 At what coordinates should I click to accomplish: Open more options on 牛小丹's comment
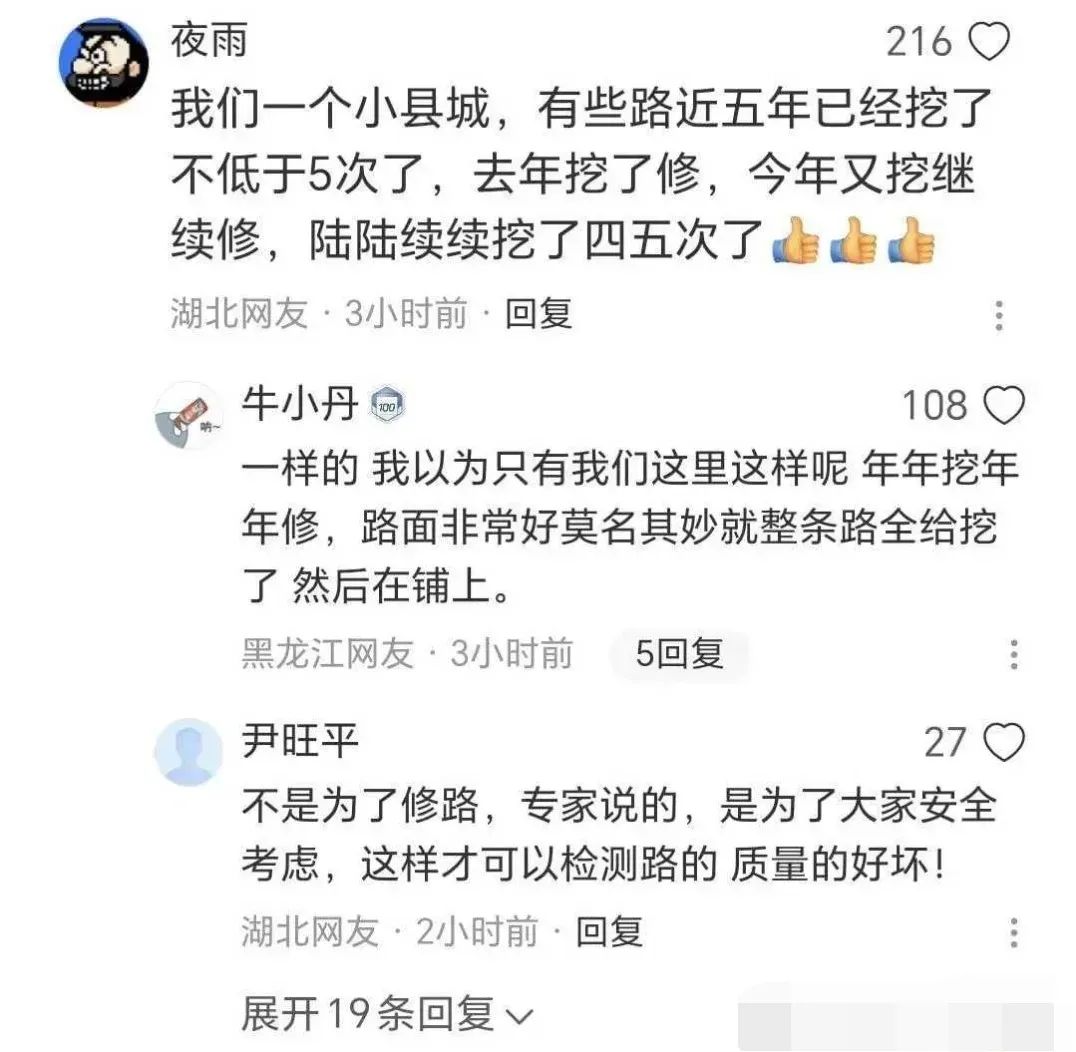(x=1013, y=655)
